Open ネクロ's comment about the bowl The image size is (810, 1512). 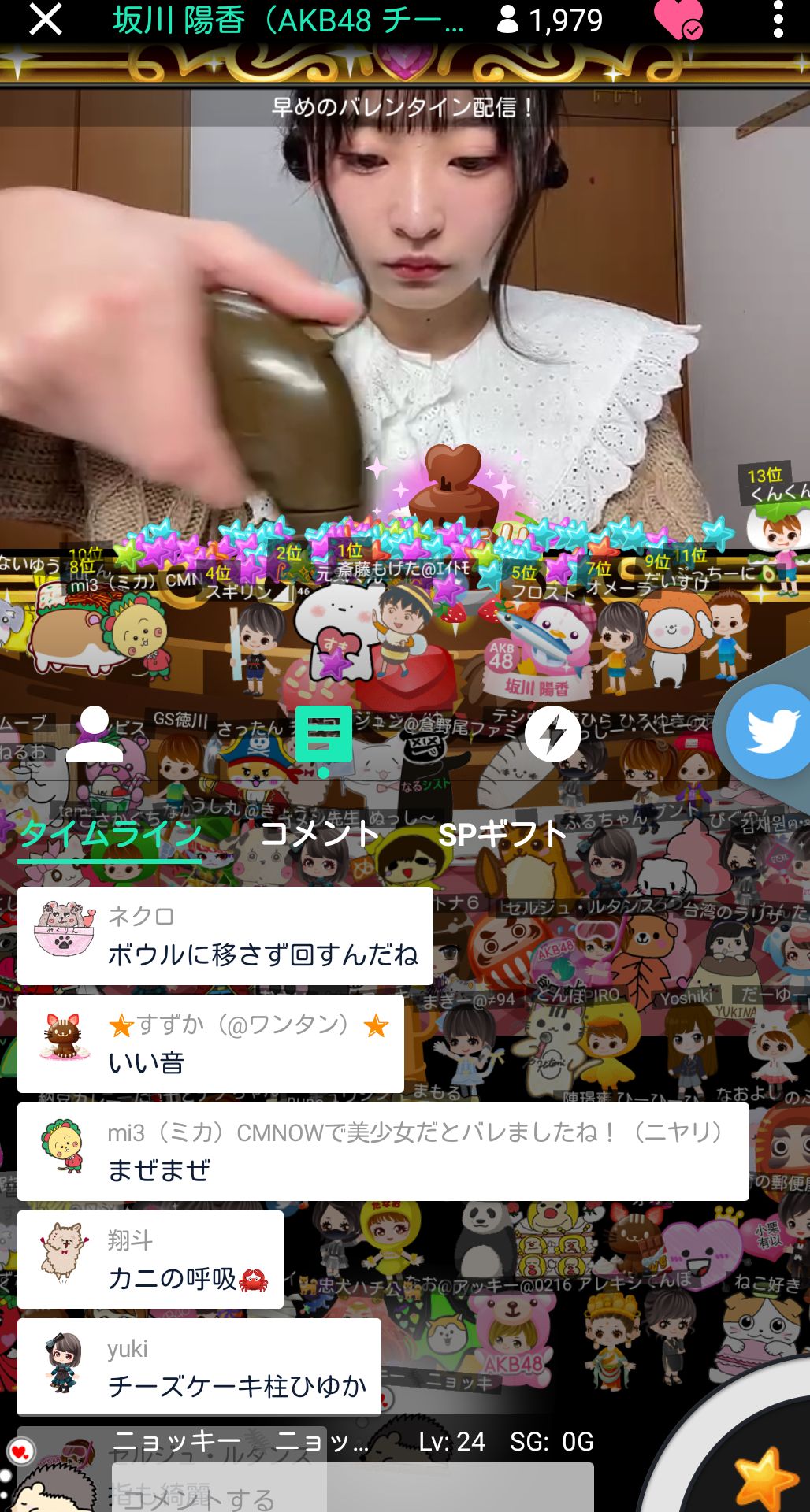(x=225, y=936)
